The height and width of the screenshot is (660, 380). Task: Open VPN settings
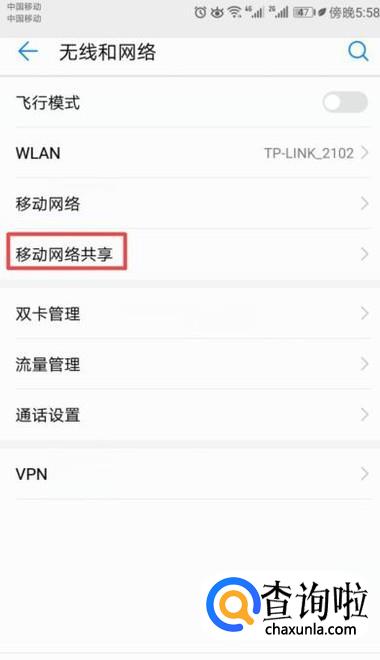190,474
